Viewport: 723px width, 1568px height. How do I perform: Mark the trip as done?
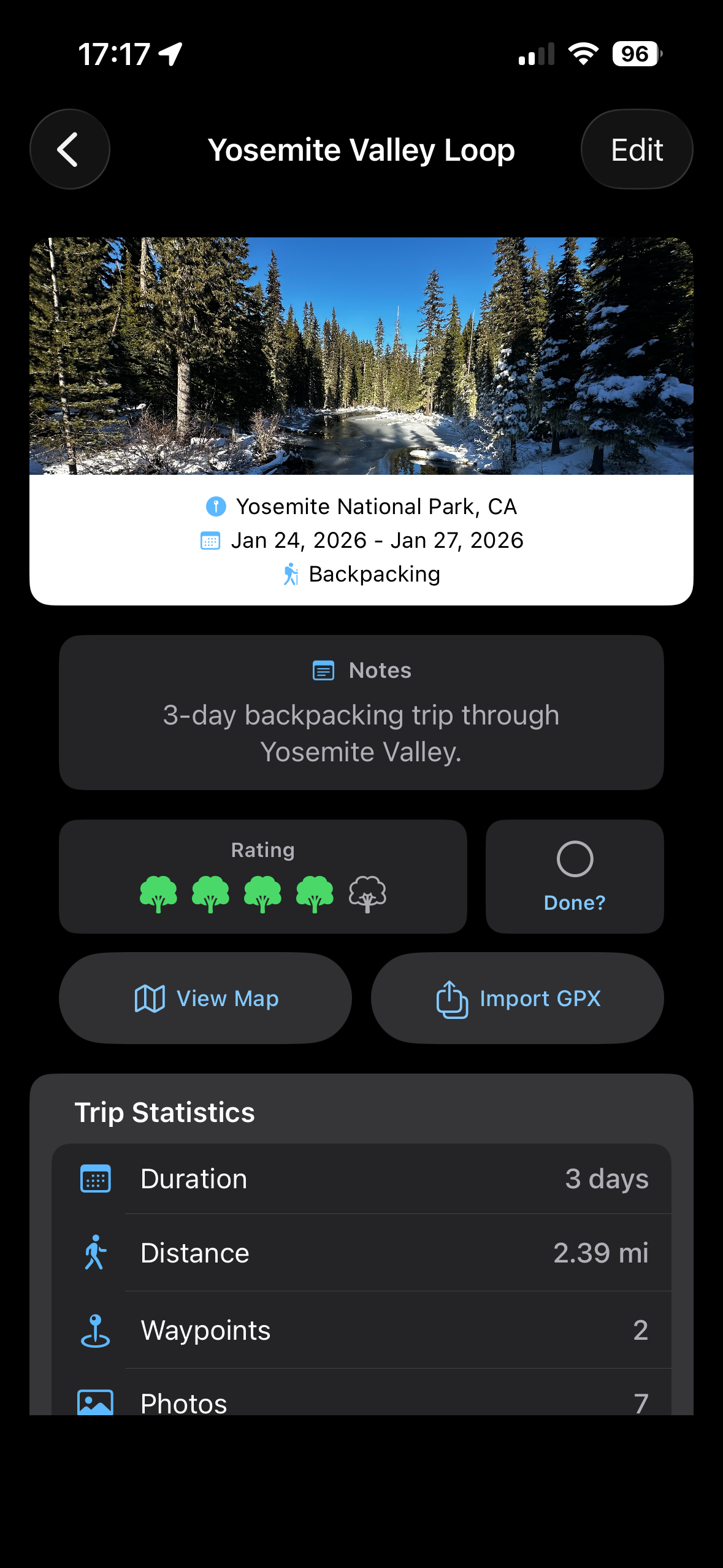574,875
